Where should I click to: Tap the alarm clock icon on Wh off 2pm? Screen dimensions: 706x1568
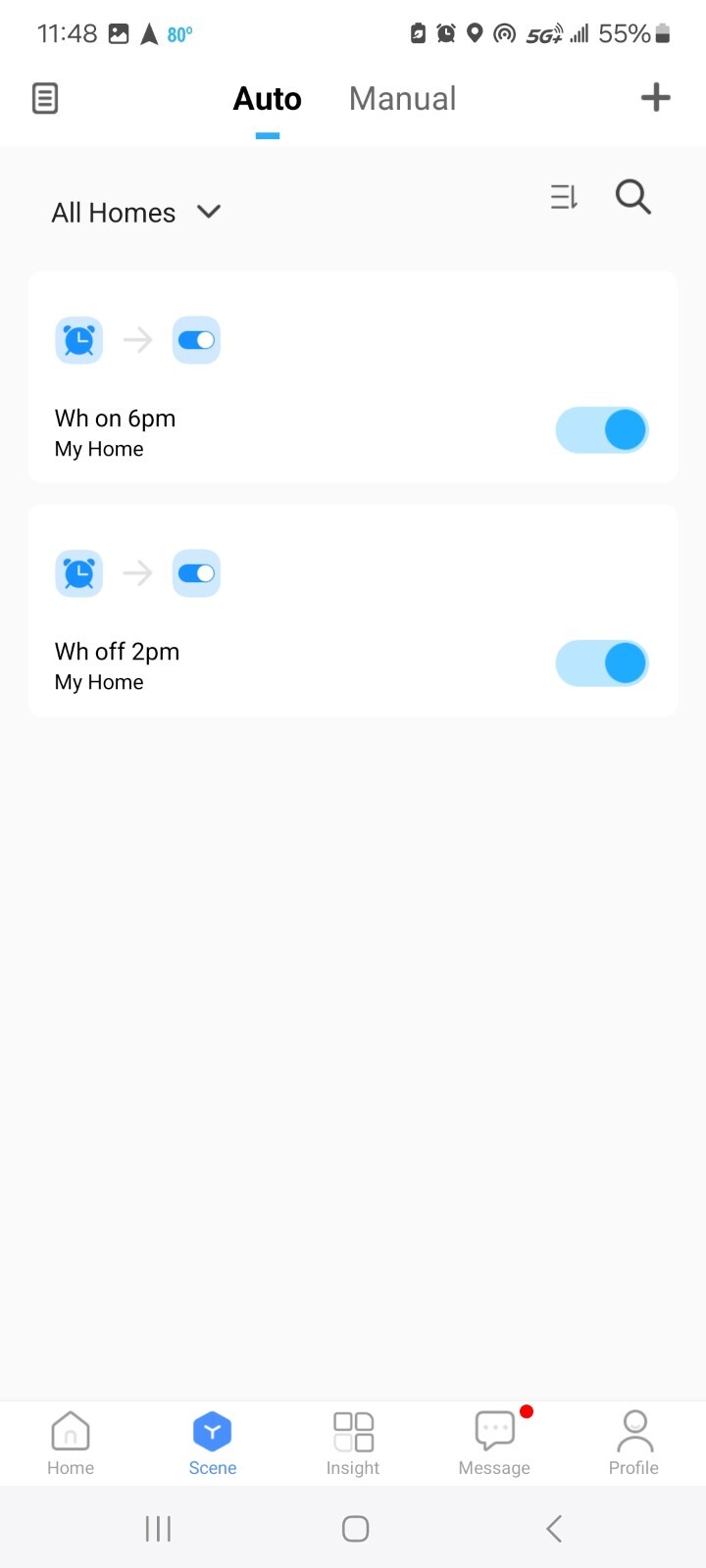(x=78, y=573)
